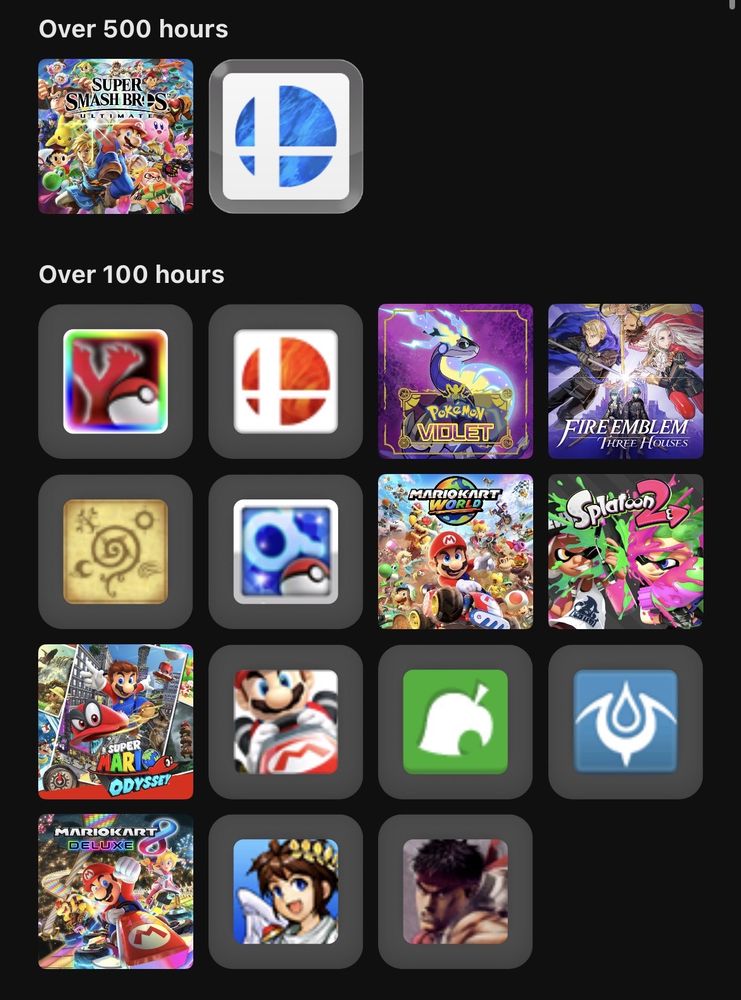Screen dimensions: 741x1000
Task: Tap the Mario Kart World tile
Action: [455, 551]
